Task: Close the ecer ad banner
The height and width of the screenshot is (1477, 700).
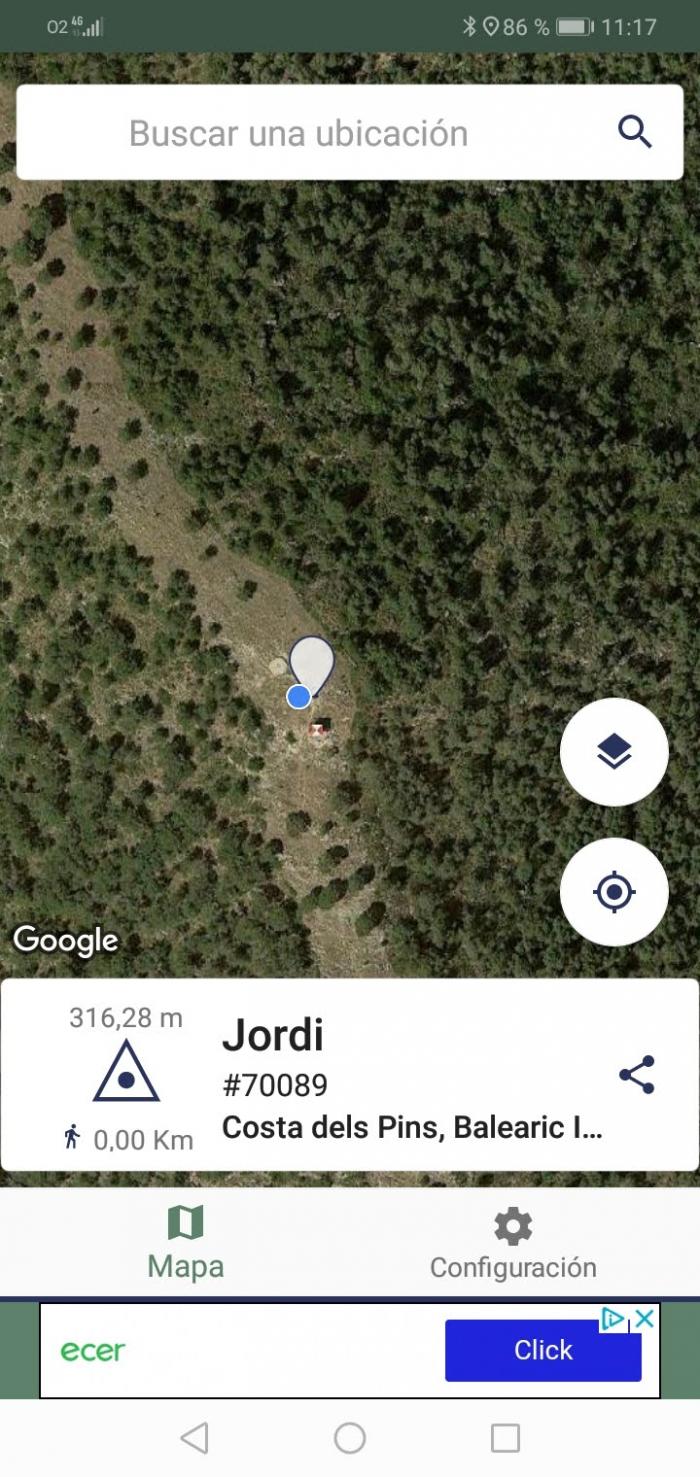Action: point(645,1319)
